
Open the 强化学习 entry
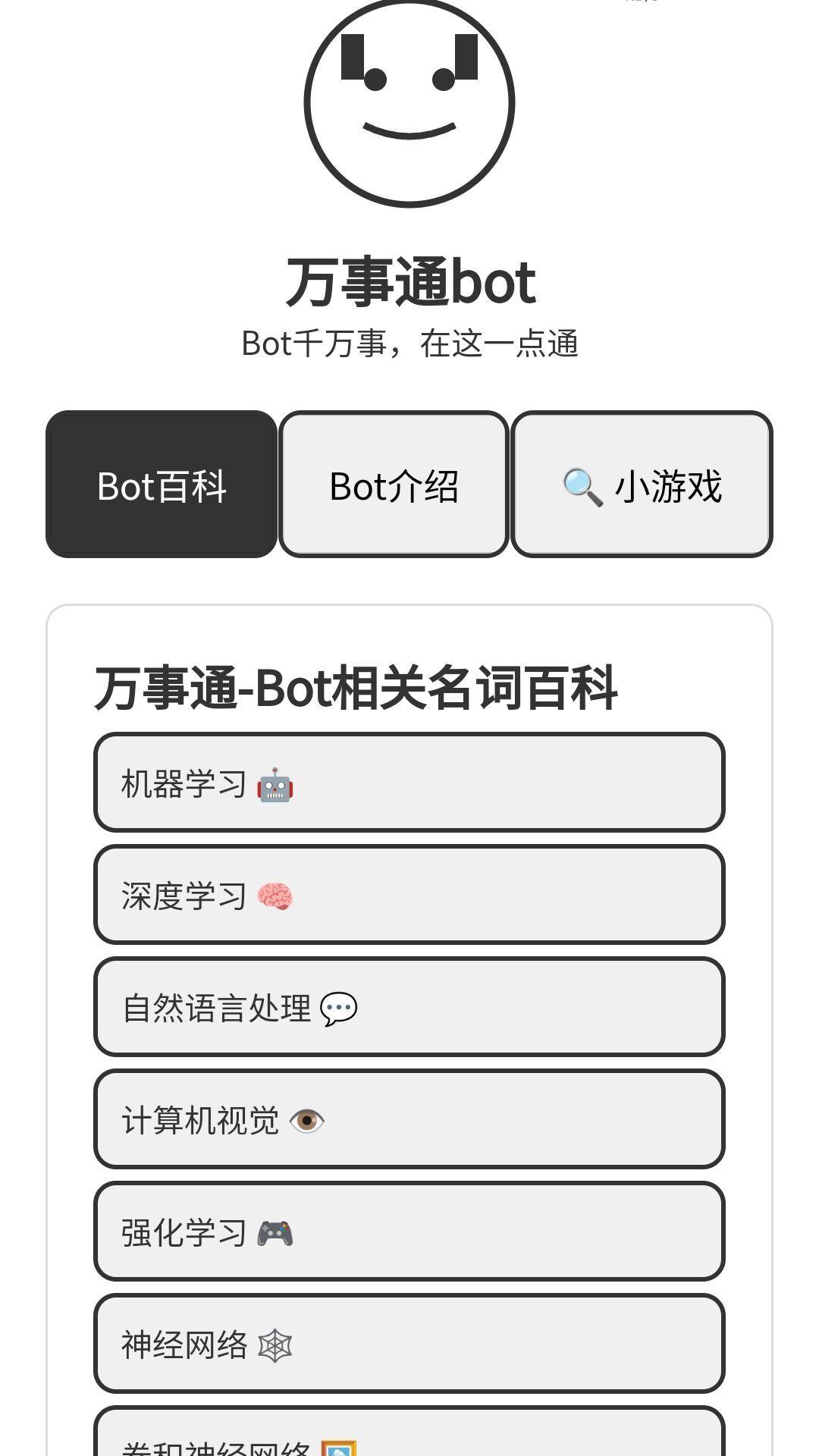[409, 1232]
